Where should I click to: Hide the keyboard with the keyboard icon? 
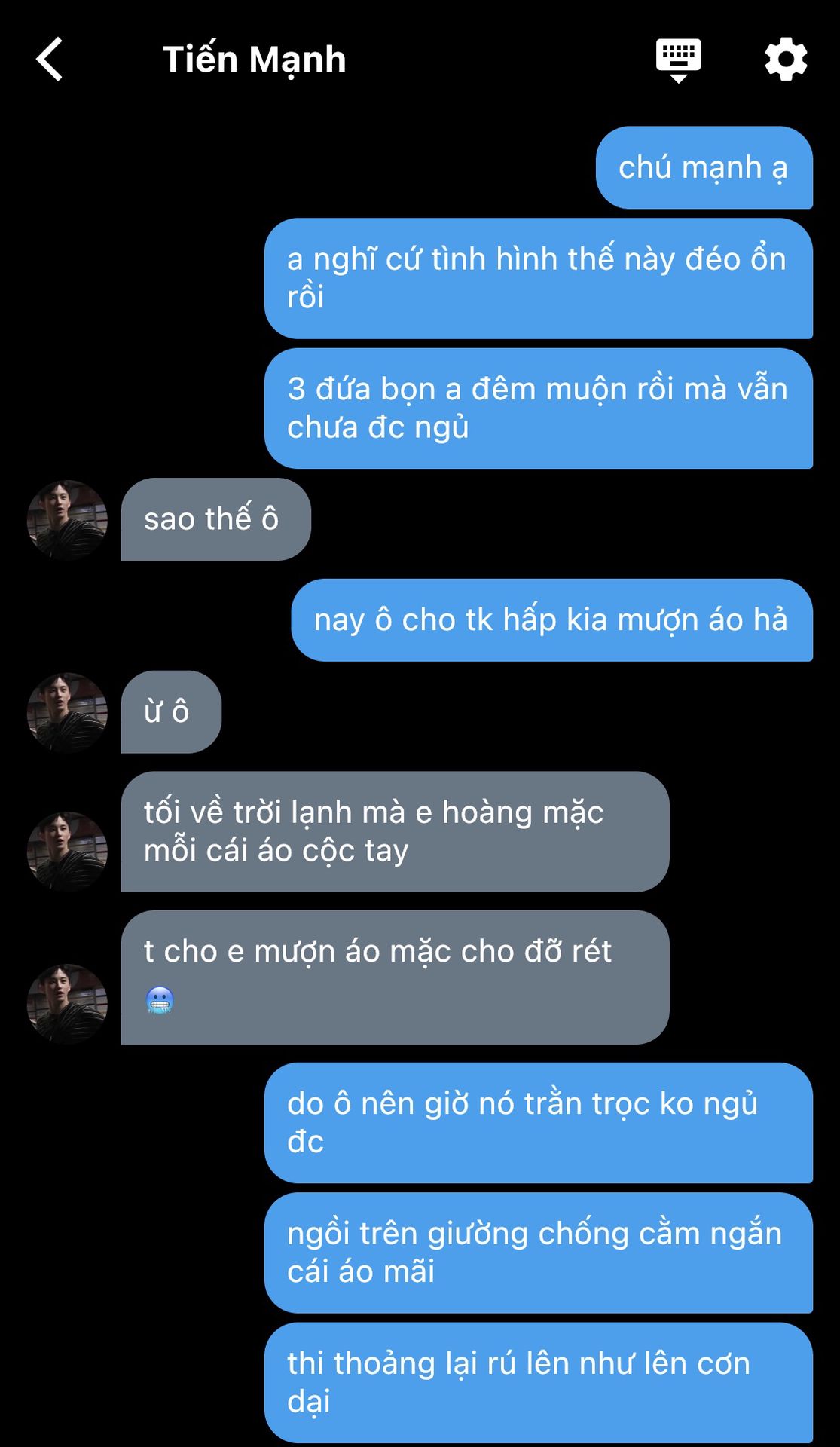[678, 60]
